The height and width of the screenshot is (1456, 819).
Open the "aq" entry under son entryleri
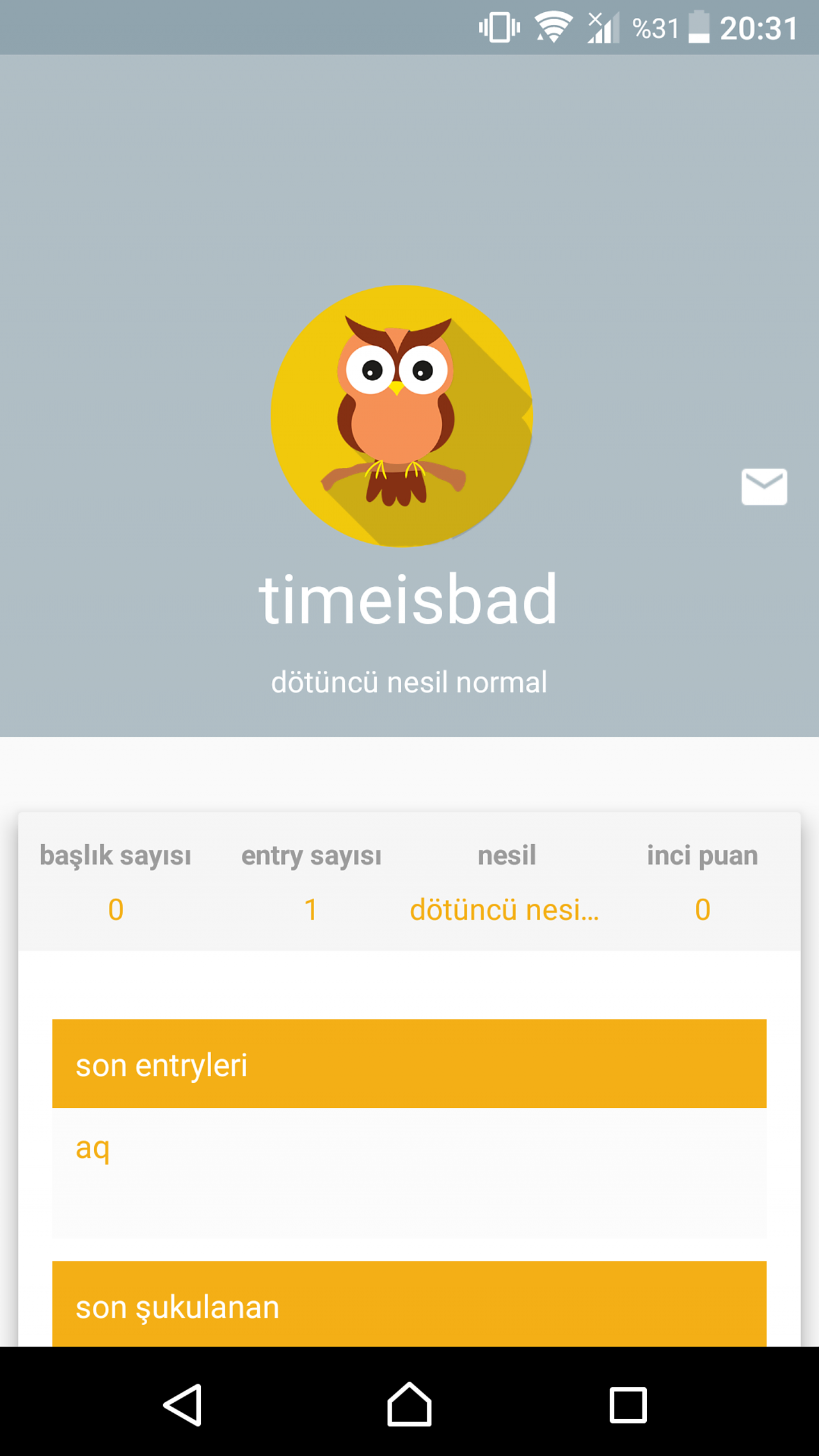tap(93, 1148)
